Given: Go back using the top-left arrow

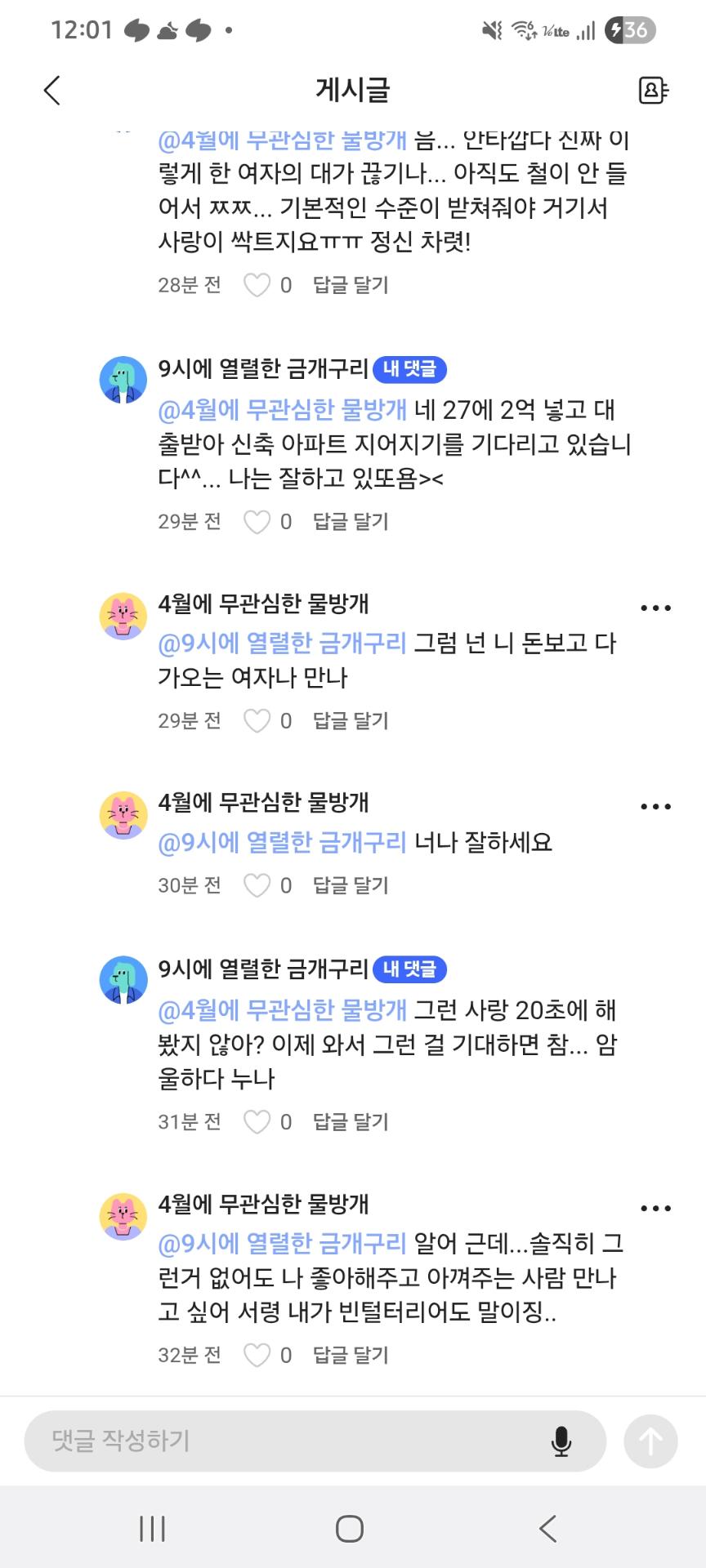Looking at the screenshot, I should tap(52, 90).
